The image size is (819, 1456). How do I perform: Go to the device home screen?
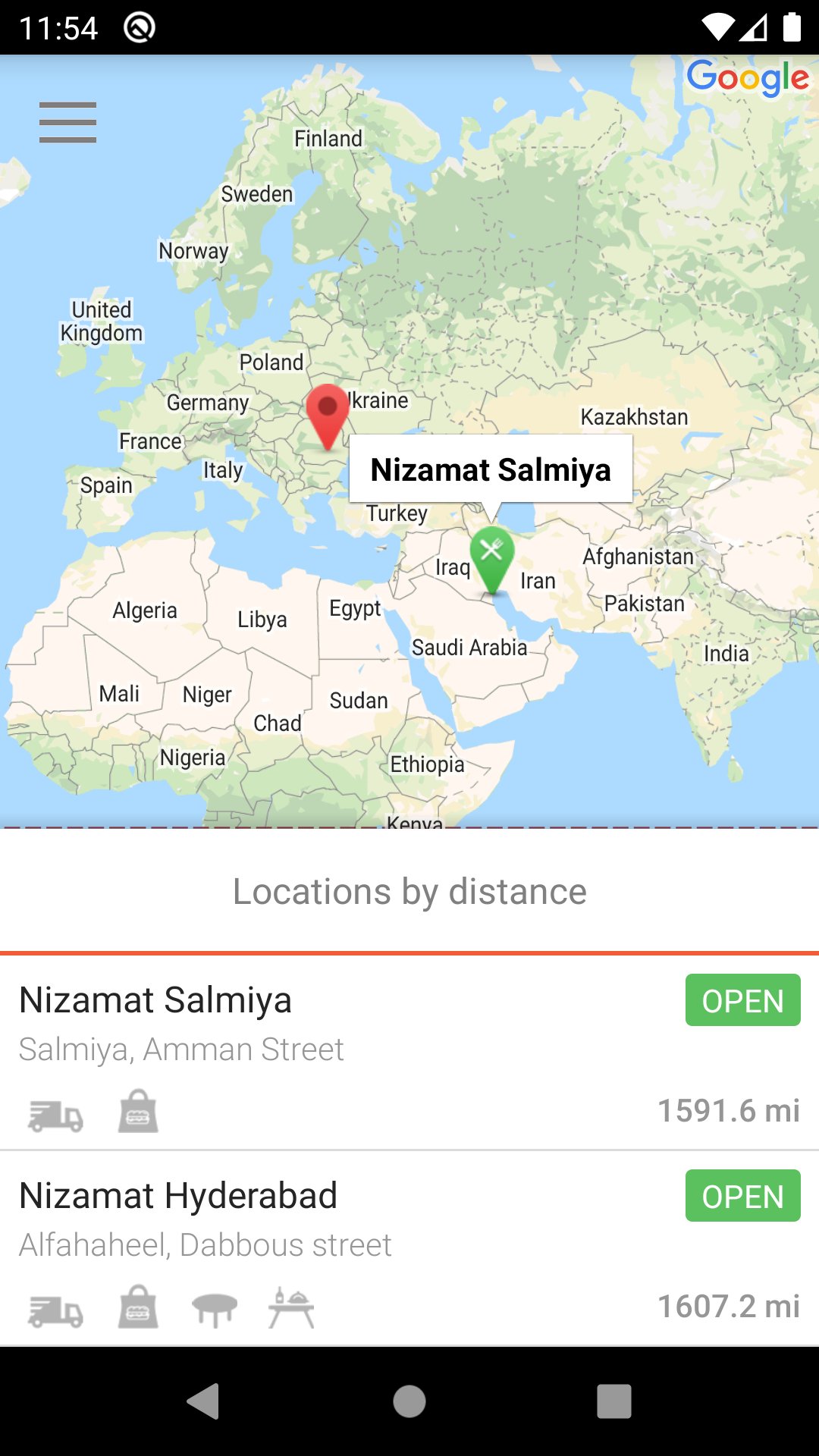(x=409, y=1401)
